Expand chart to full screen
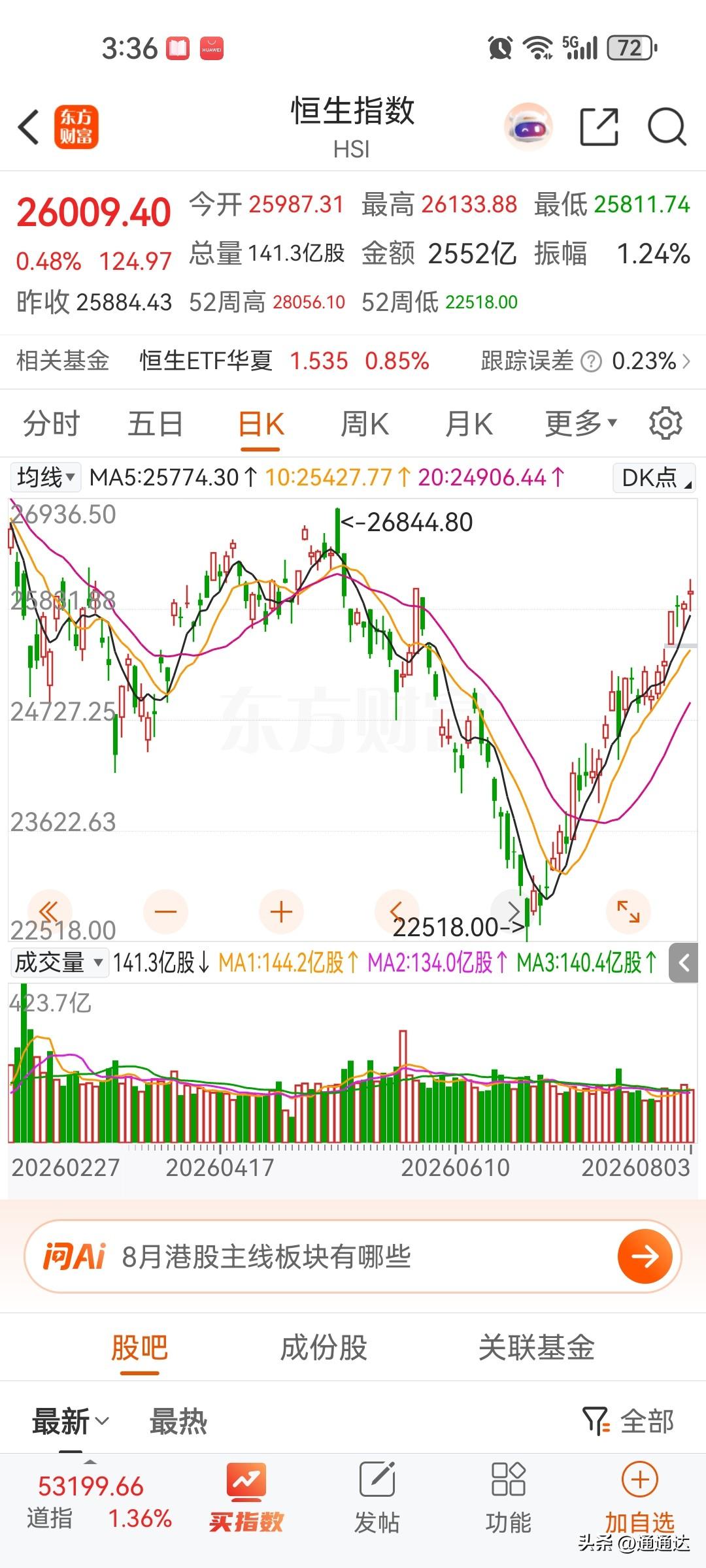Image resolution: width=706 pixels, height=1568 pixels. pyautogui.click(x=628, y=911)
